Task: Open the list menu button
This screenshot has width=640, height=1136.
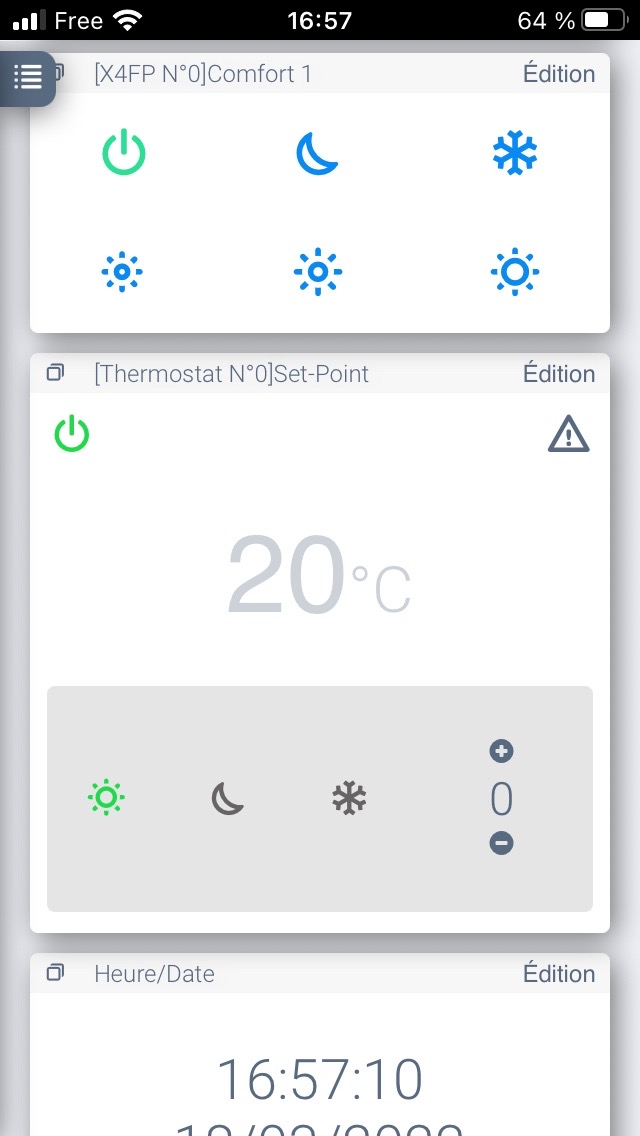Action: [x=28, y=77]
